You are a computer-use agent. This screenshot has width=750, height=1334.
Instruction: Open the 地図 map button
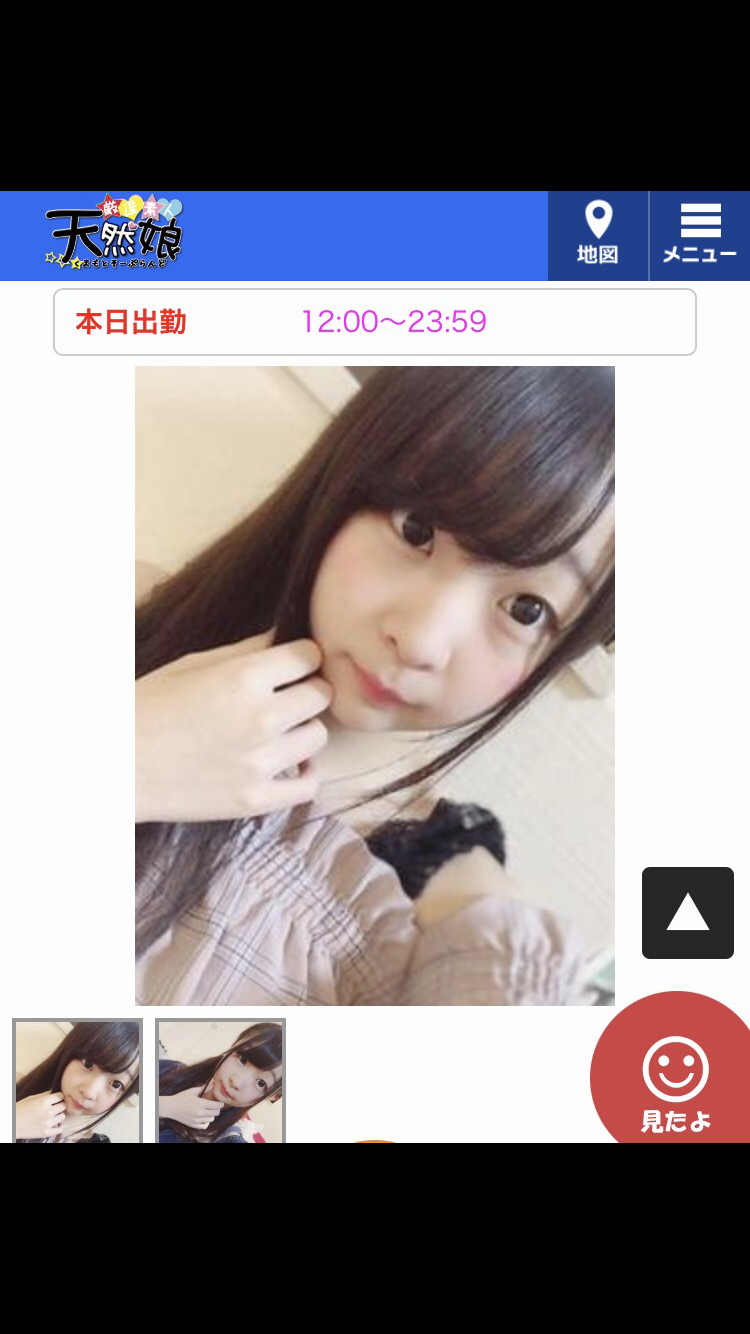[598, 236]
